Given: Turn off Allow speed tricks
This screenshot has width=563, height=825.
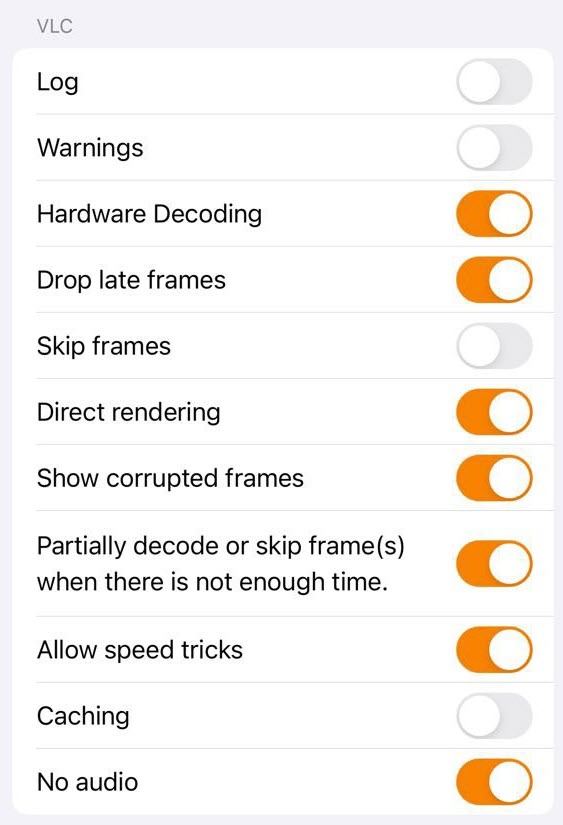Looking at the screenshot, I should tap(494, 650).
